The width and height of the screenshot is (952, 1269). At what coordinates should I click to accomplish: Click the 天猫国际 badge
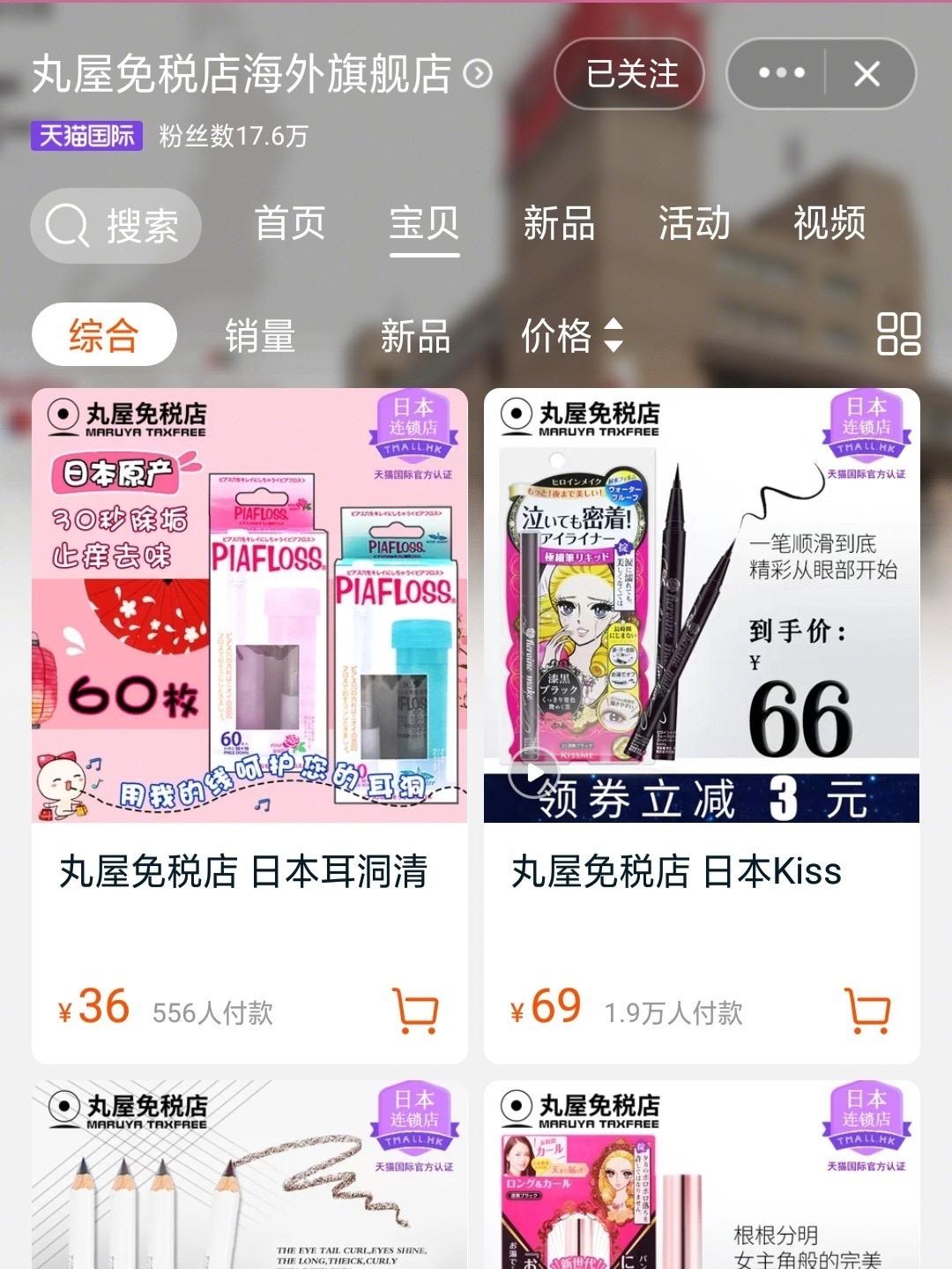[x=85, y=133]
